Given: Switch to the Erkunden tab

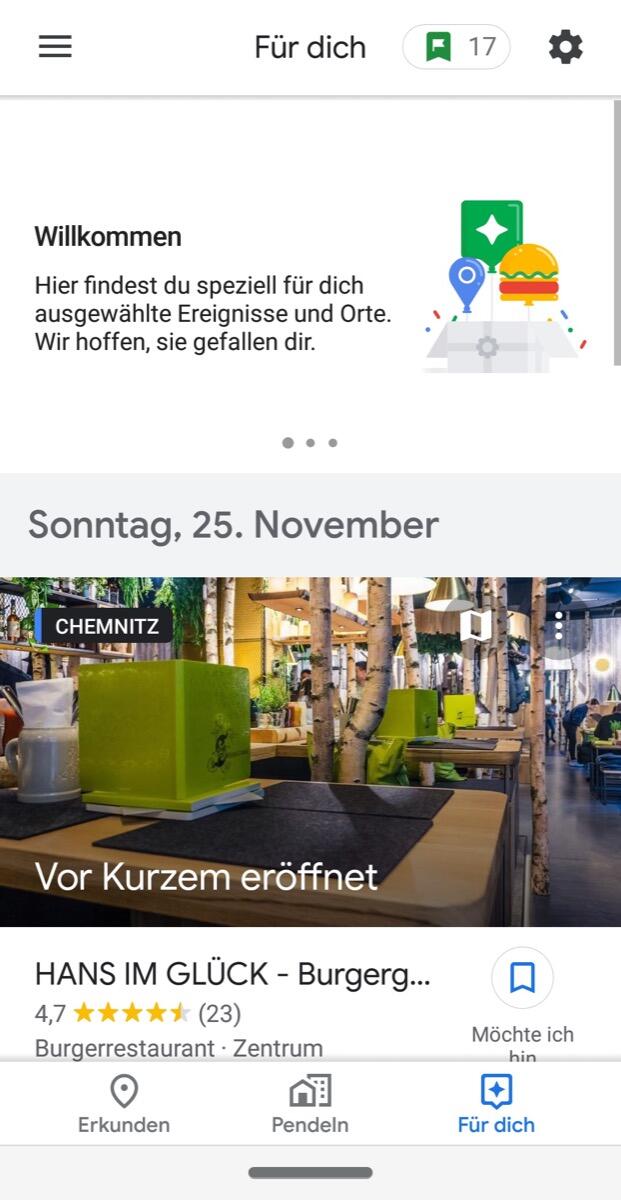Looking at the screenshot, I should tap(124, 1104).
